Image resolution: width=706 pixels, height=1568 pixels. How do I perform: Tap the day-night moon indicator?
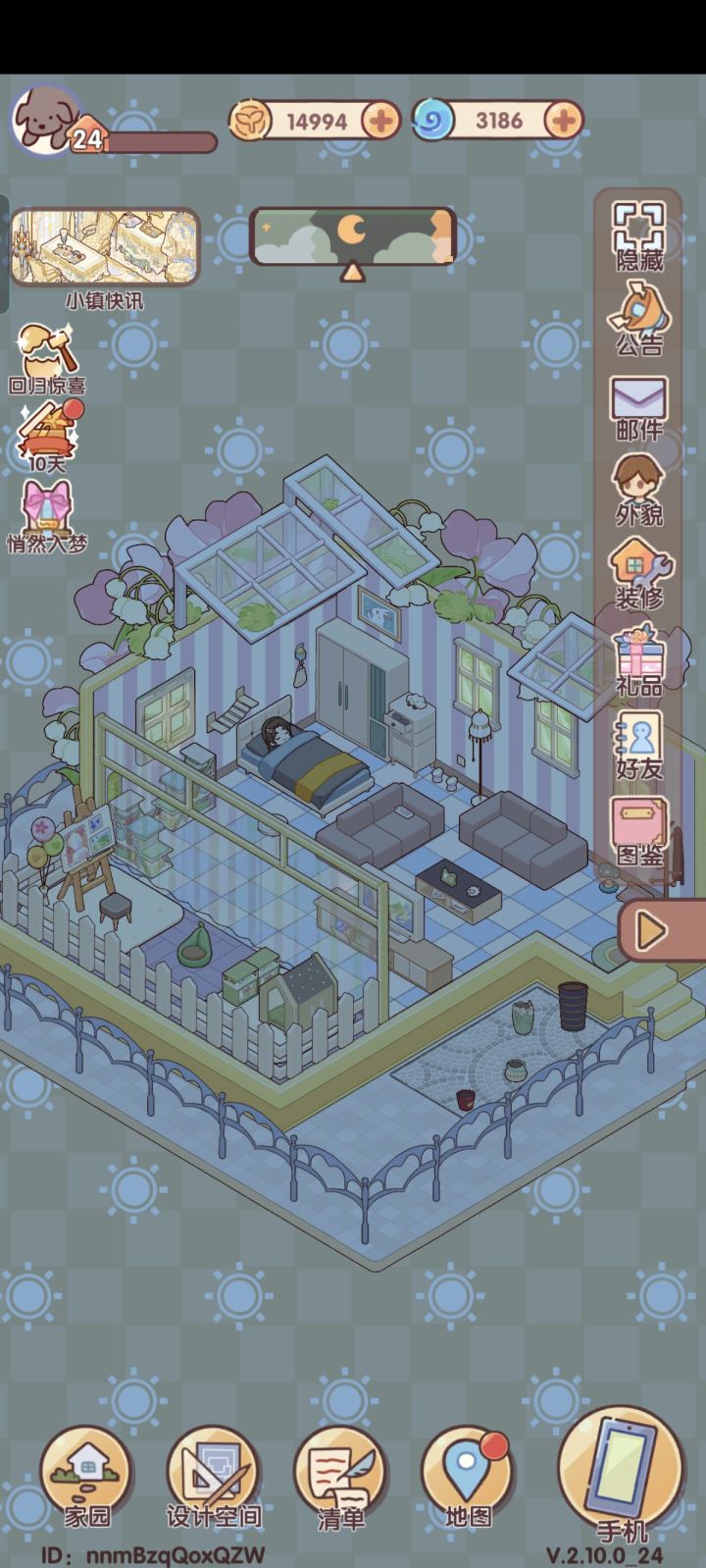tap(353, 235)
